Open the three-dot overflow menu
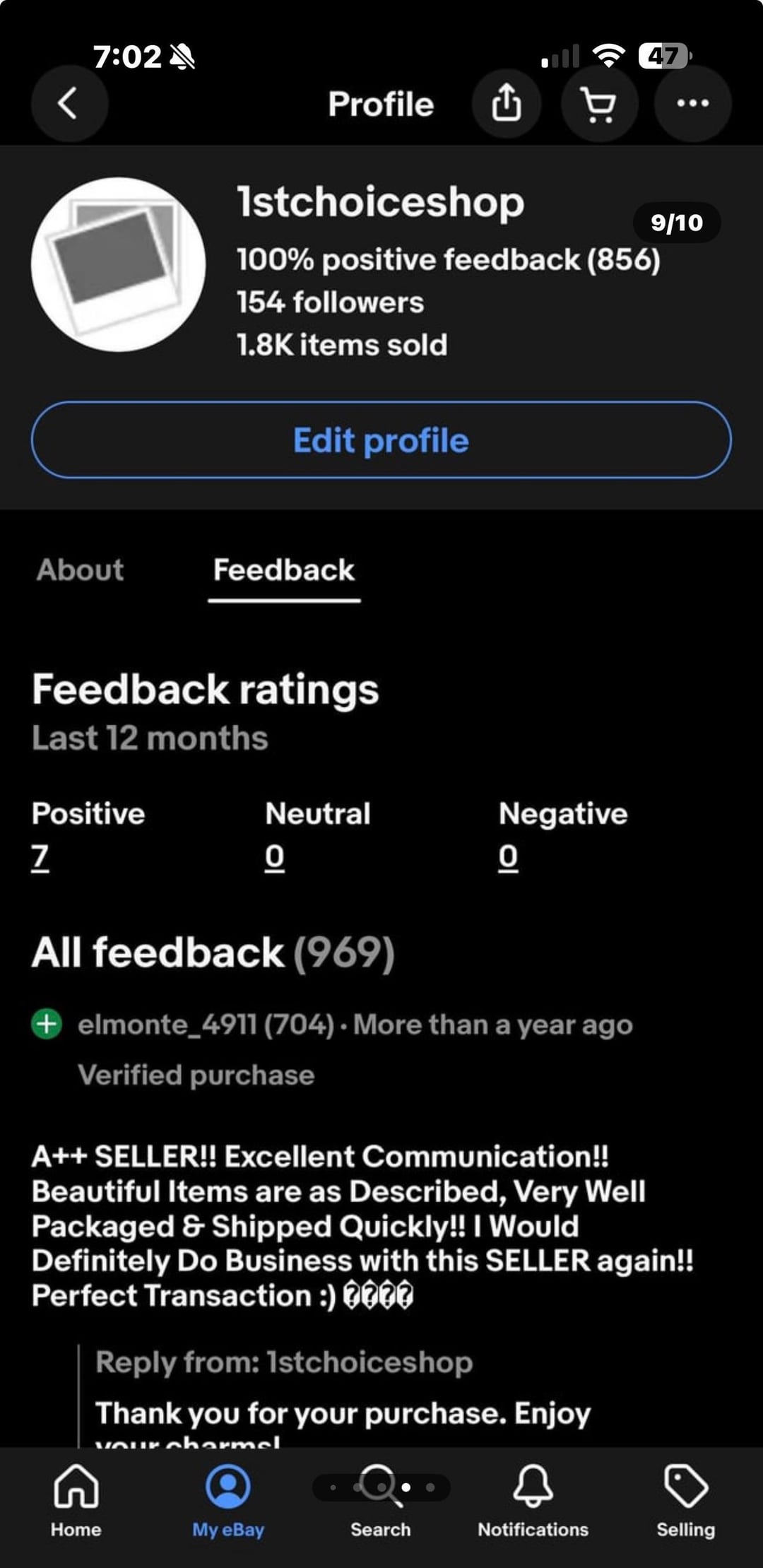This screenshot has height=1568, width=763. pos(692,104)
